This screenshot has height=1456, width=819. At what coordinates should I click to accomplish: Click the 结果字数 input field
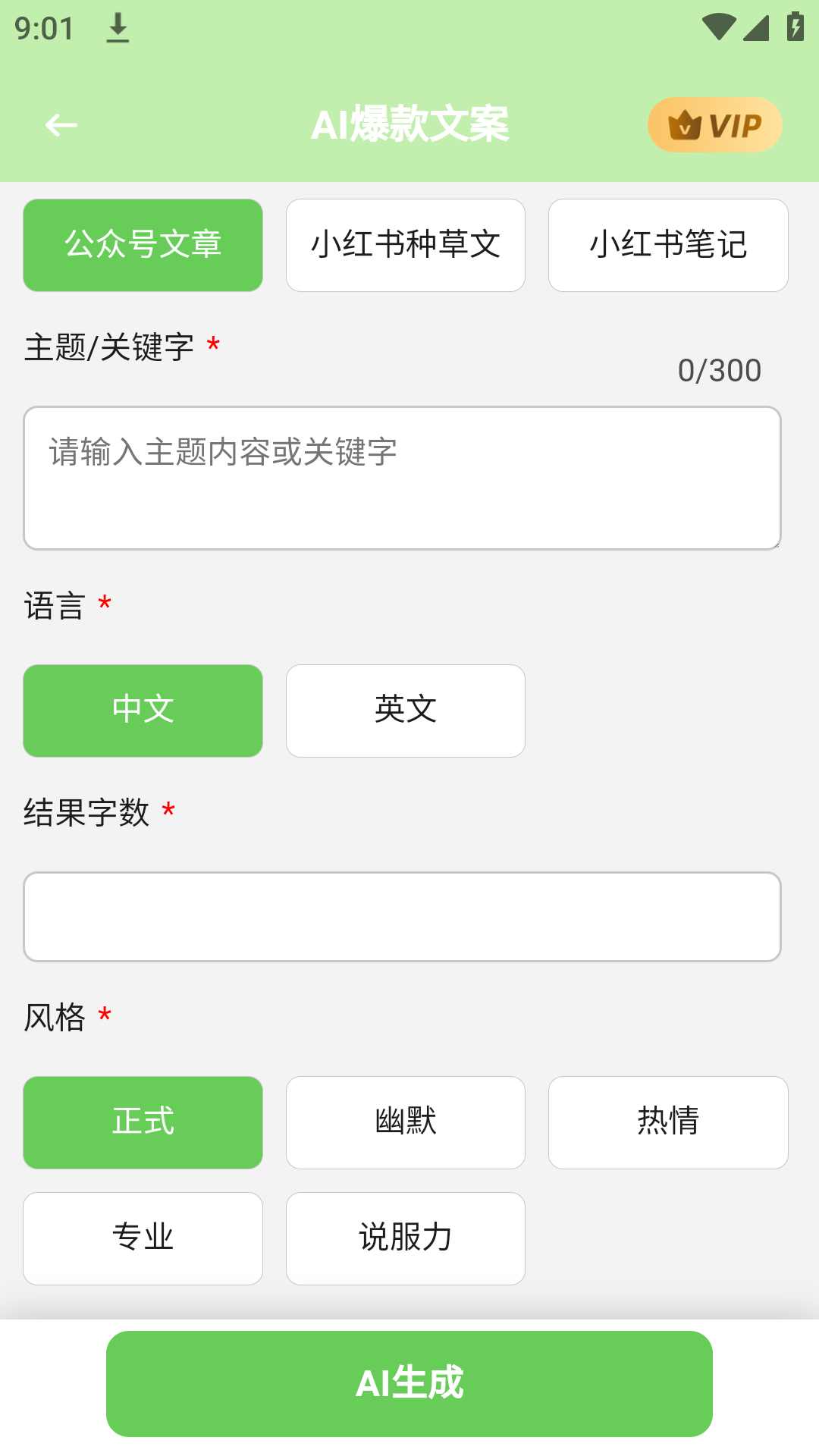point(402,917)
